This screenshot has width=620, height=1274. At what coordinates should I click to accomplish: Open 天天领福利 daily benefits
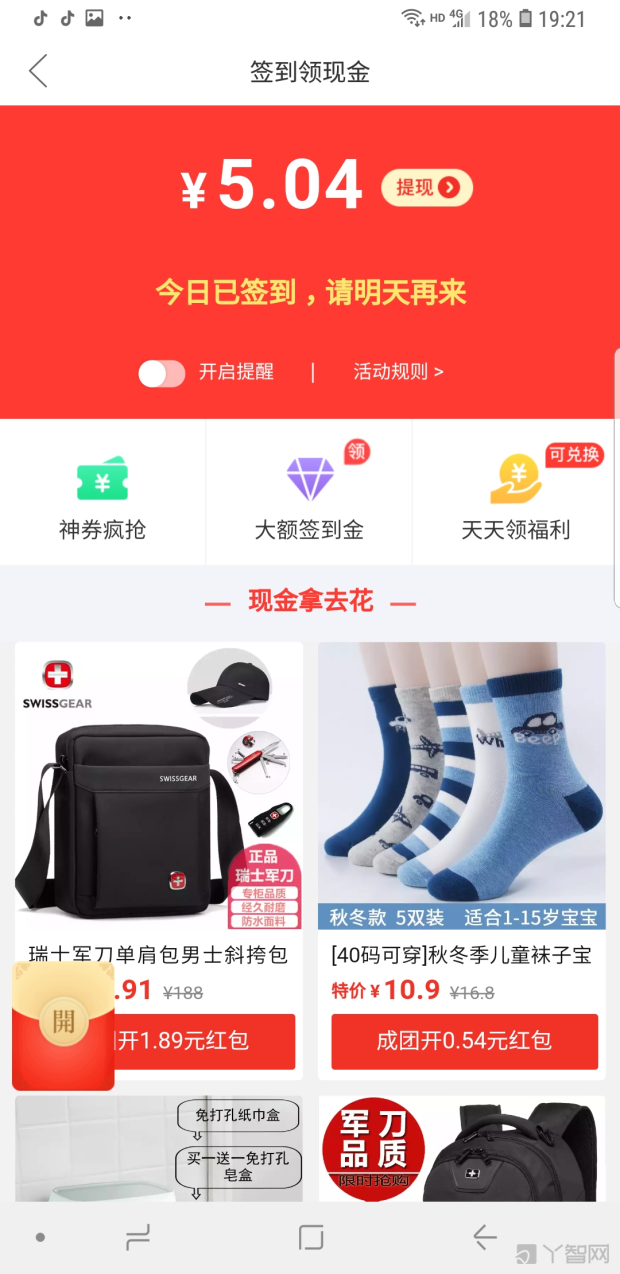[516, 497]
